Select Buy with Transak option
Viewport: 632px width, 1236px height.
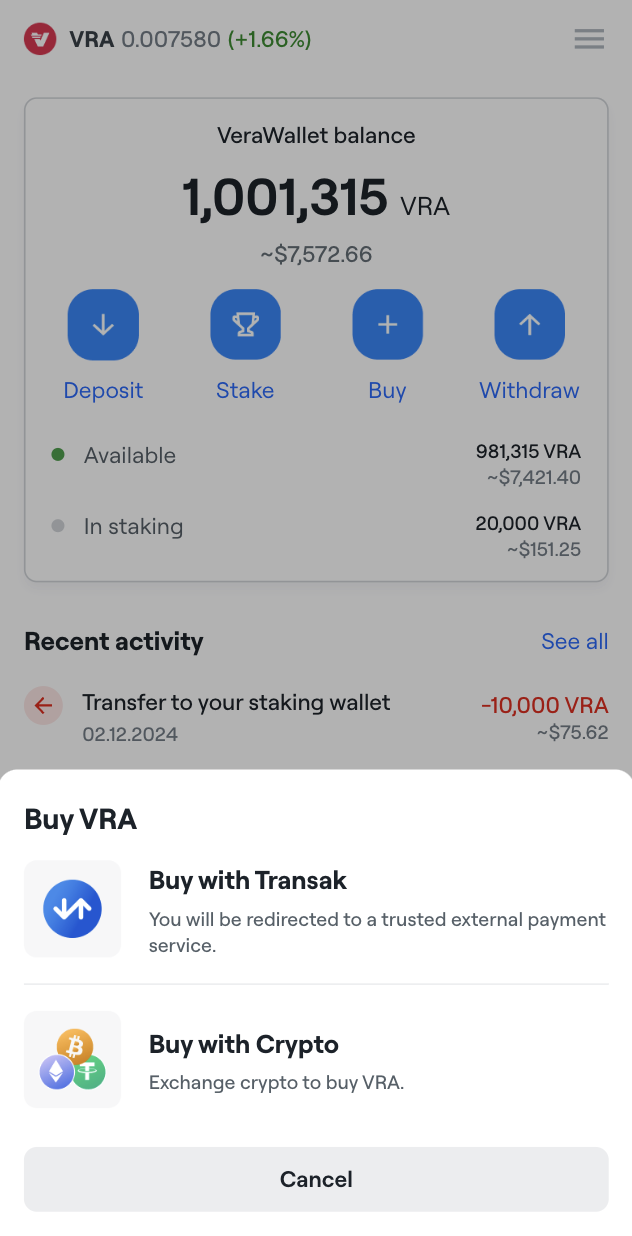coord(315,908)
